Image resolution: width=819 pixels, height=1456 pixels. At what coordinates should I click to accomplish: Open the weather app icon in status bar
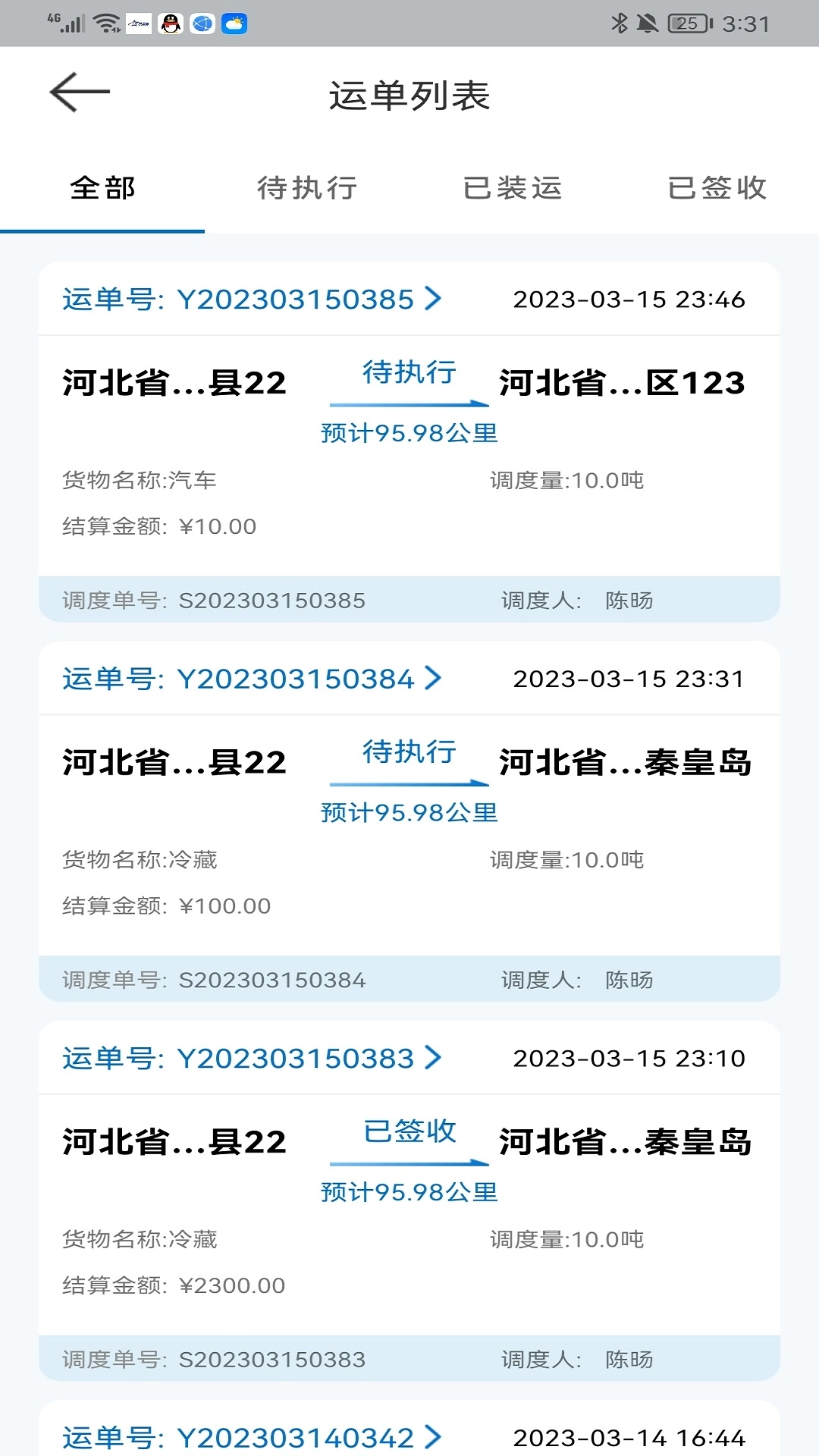click(234, 21)
